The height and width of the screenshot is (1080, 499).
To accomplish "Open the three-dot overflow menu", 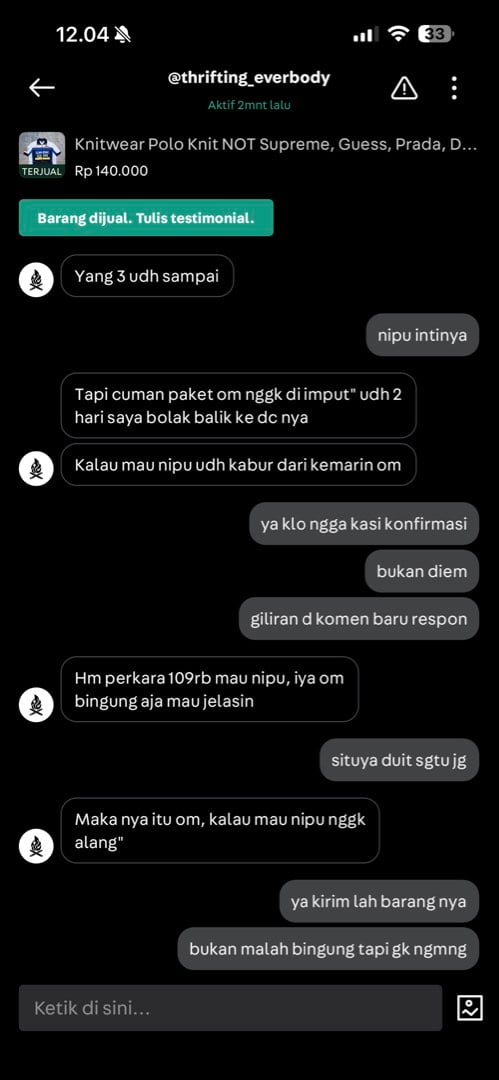I will (x=454, y=88).
